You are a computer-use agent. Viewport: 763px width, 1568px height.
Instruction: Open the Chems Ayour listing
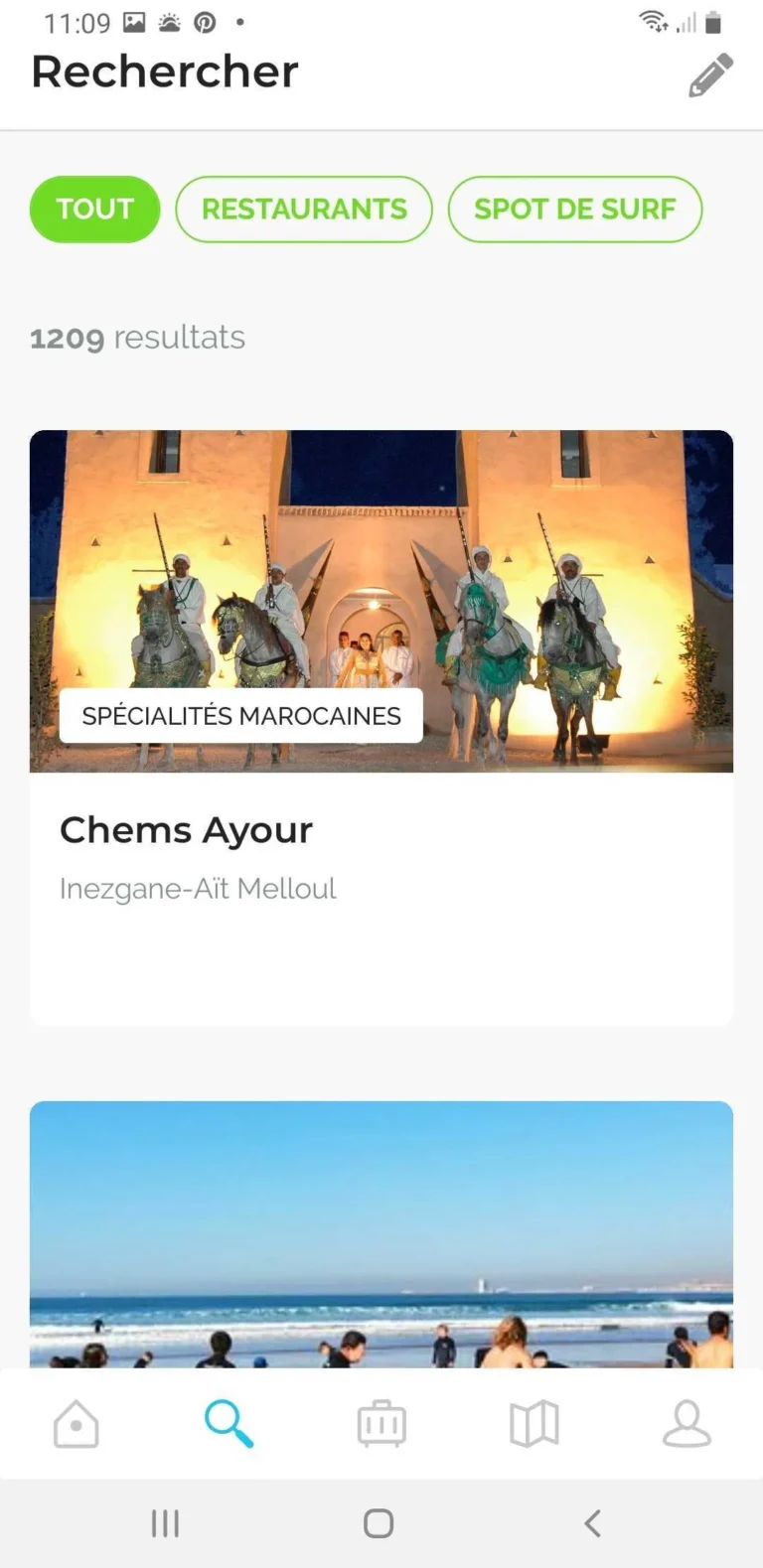tap(187, 830)
